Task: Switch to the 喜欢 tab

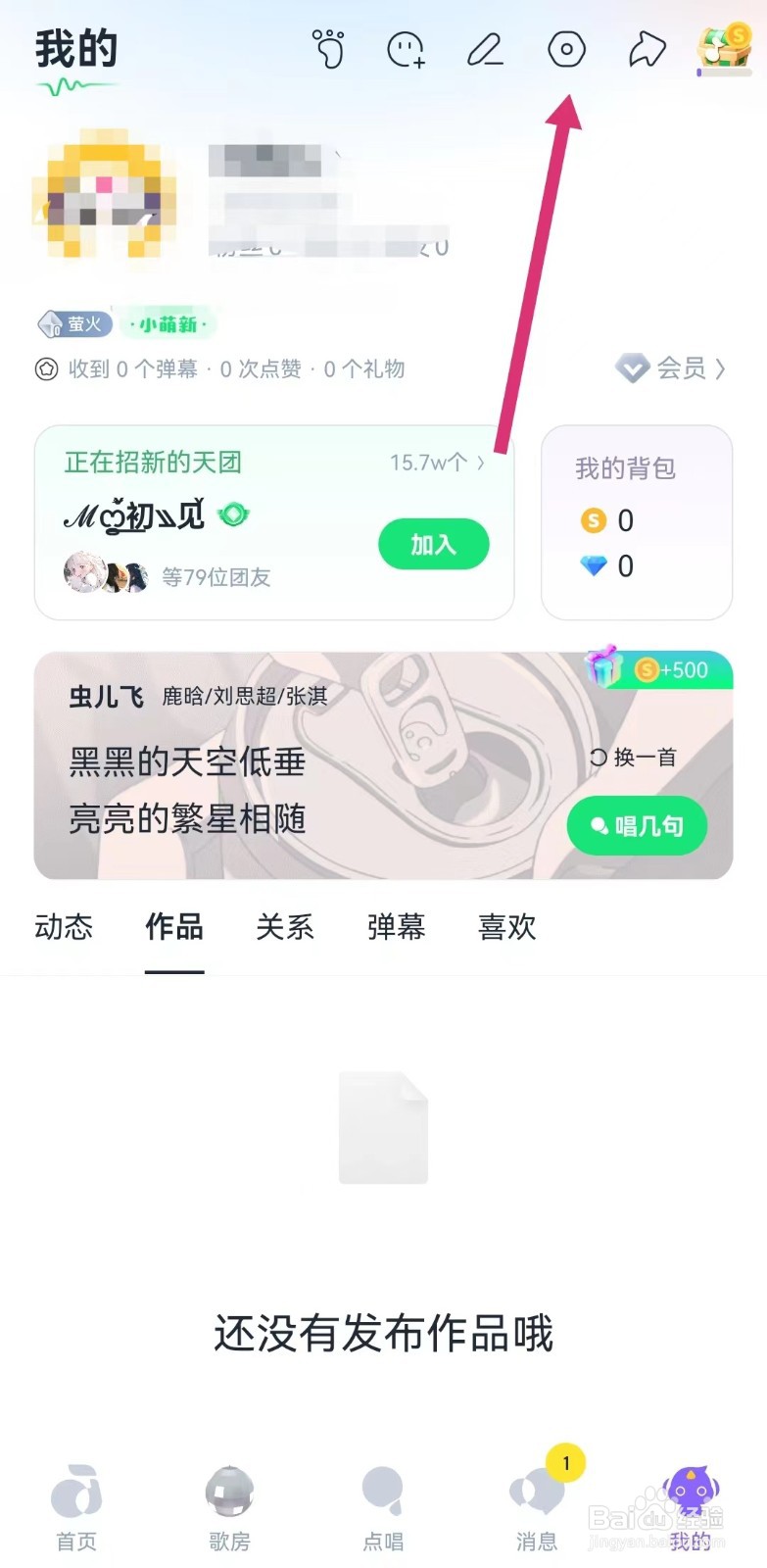Action: coord(505,928)
